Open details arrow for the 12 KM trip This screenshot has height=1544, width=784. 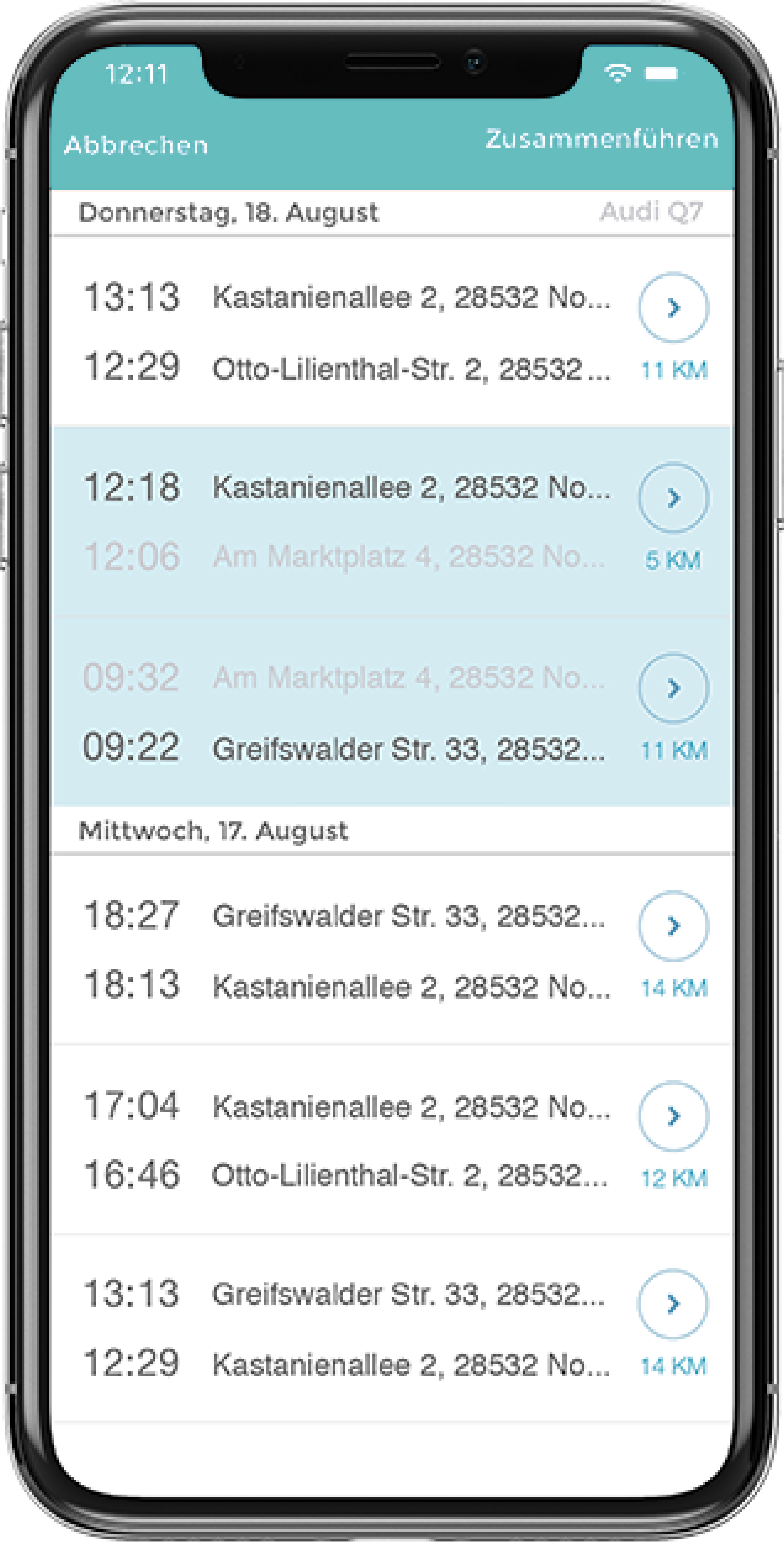point(674,1116)
